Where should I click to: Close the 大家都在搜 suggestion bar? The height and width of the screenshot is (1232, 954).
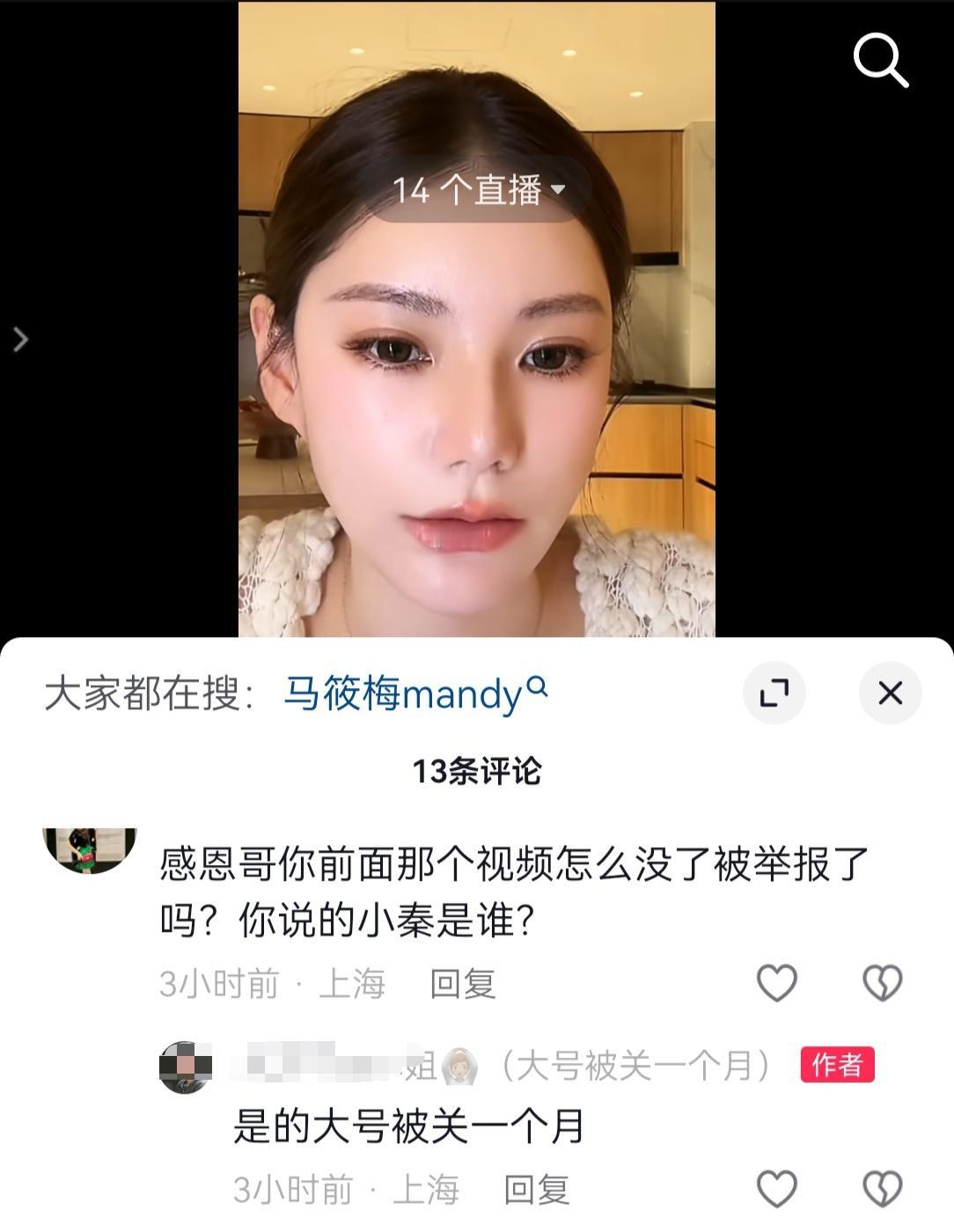point(891,693)
